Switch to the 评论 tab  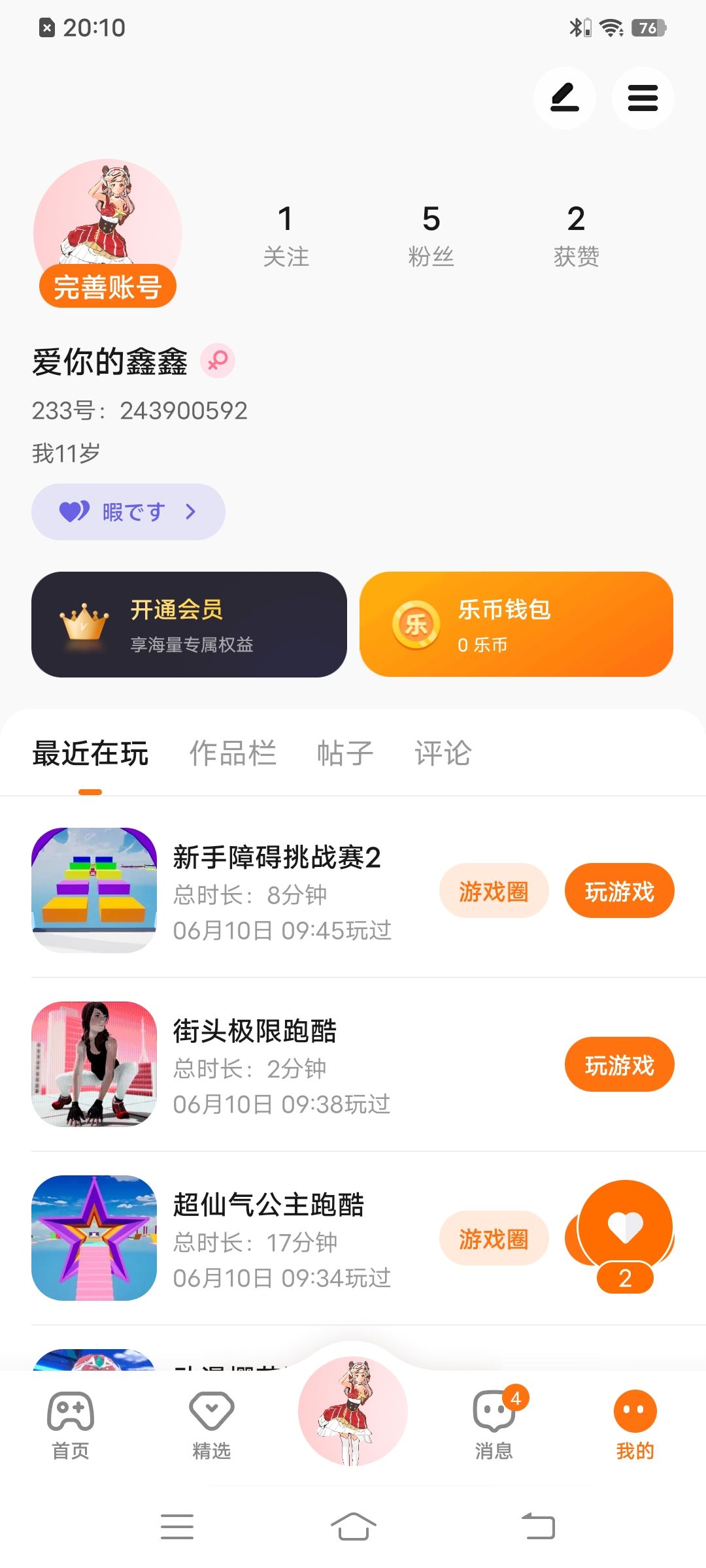(443, 753)
